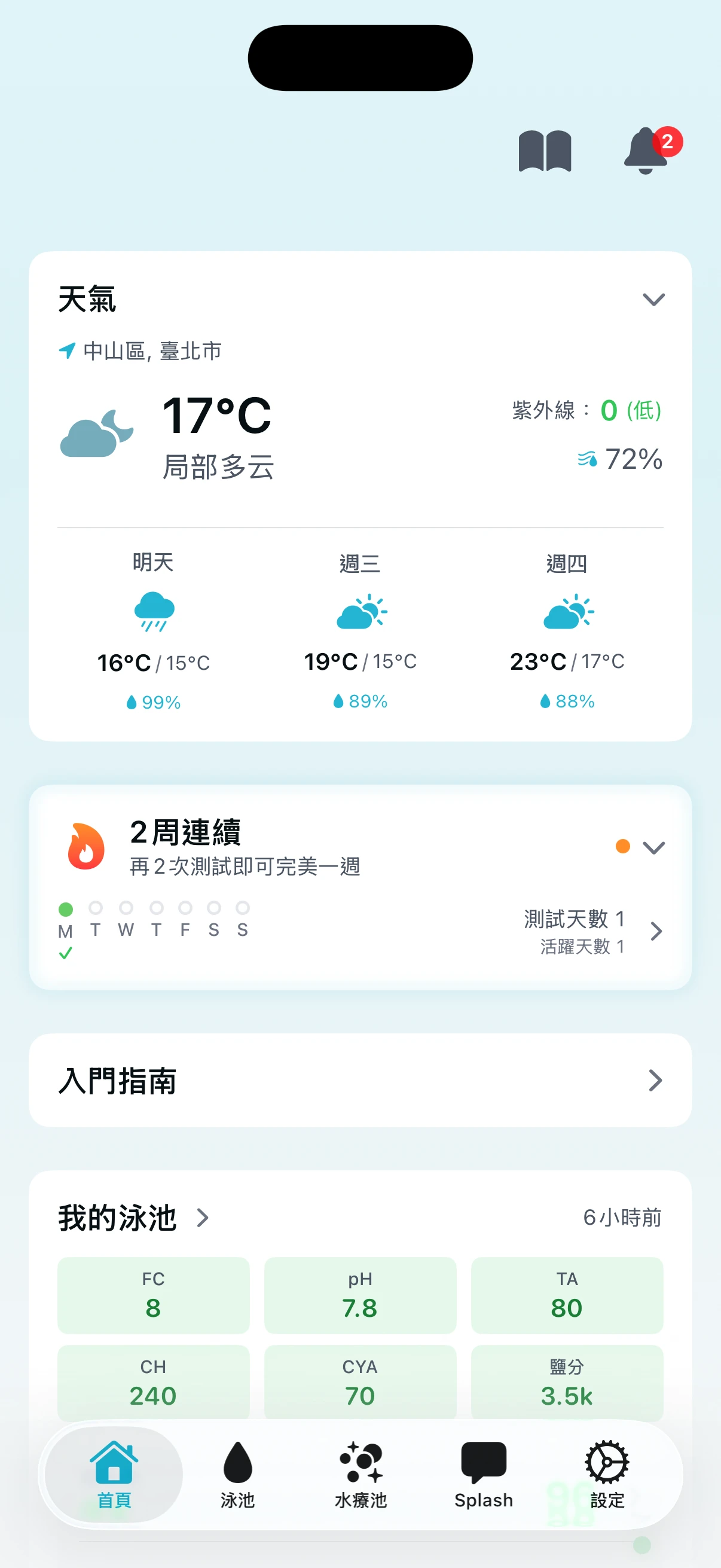Click the location arrow beside 中山區
This screenshot has width=721, height=1568.
67,350
